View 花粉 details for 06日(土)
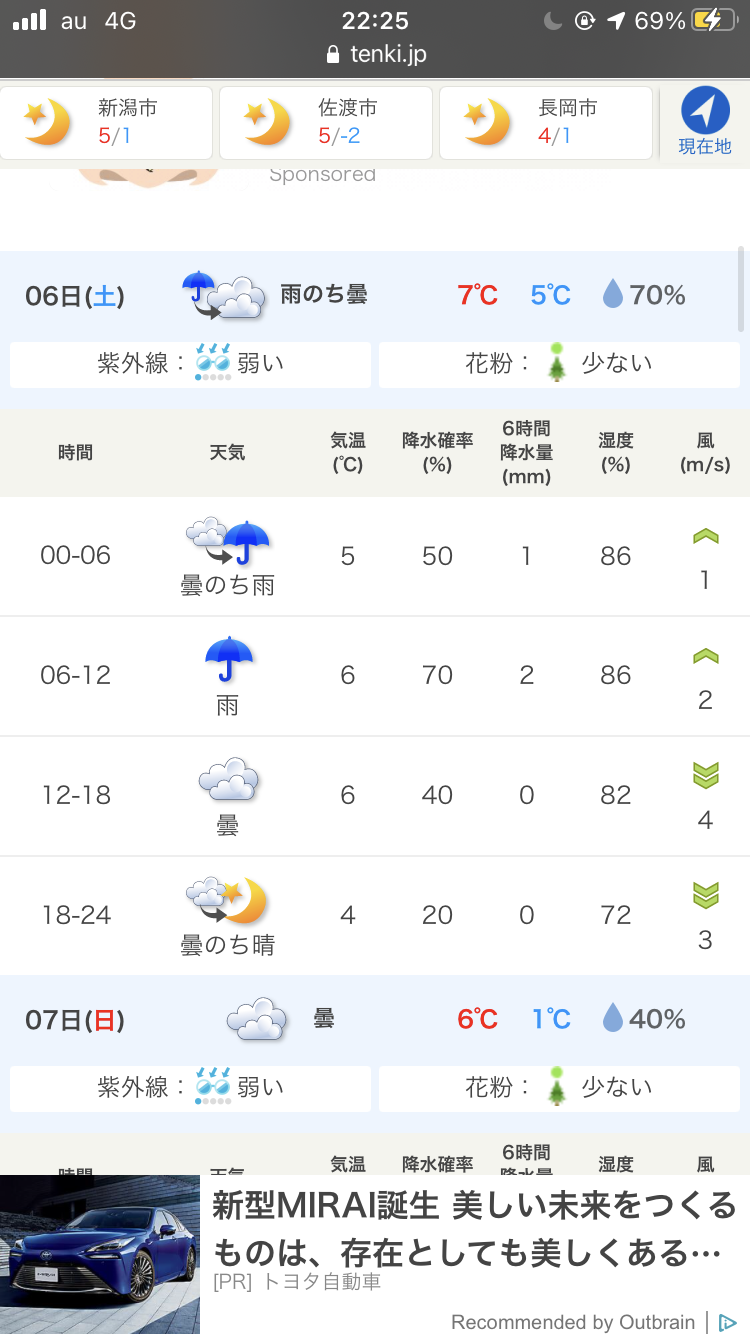 [x=559, y=364]
